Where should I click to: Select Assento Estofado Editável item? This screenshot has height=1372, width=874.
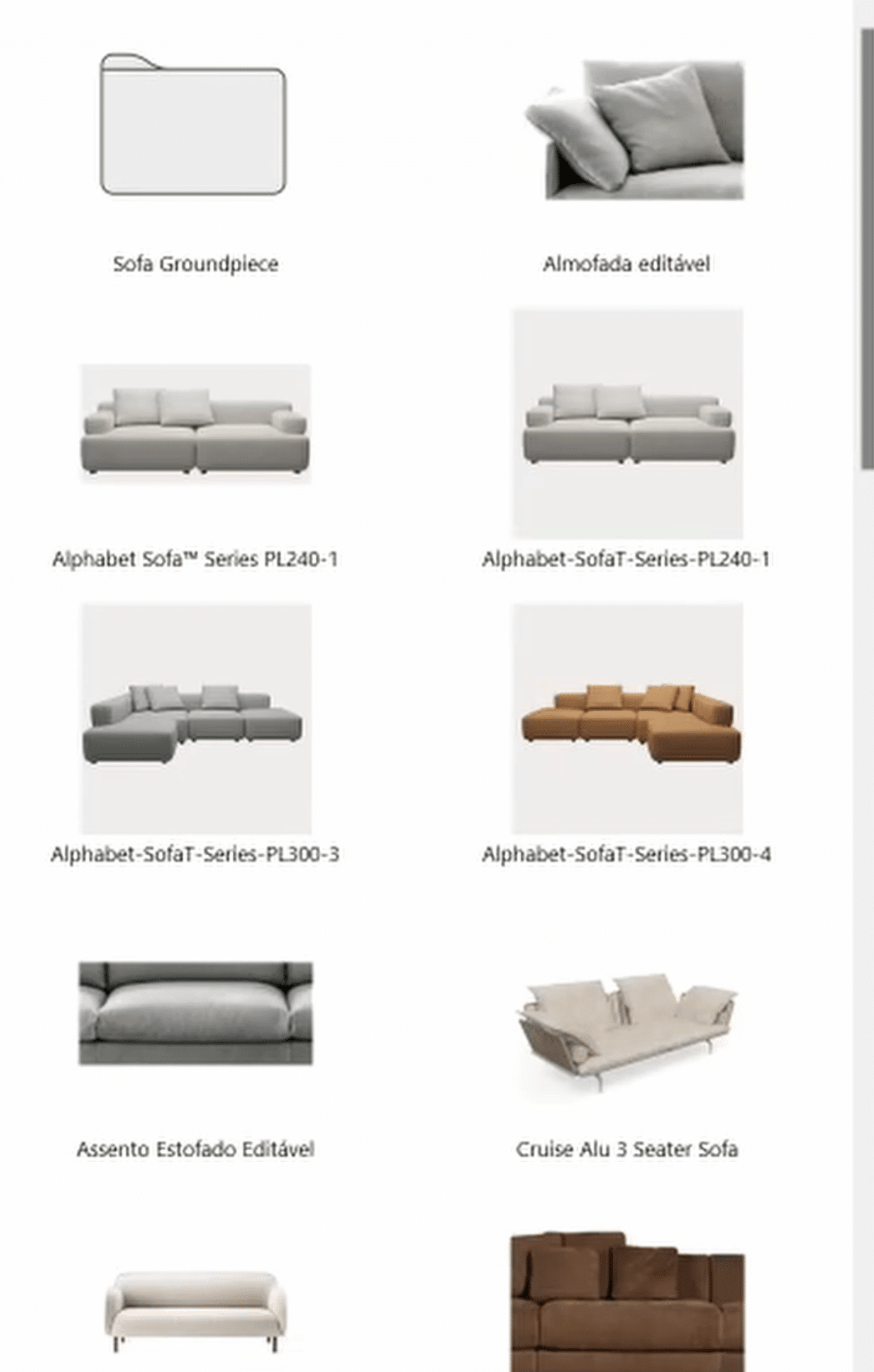click(196, 1013)
